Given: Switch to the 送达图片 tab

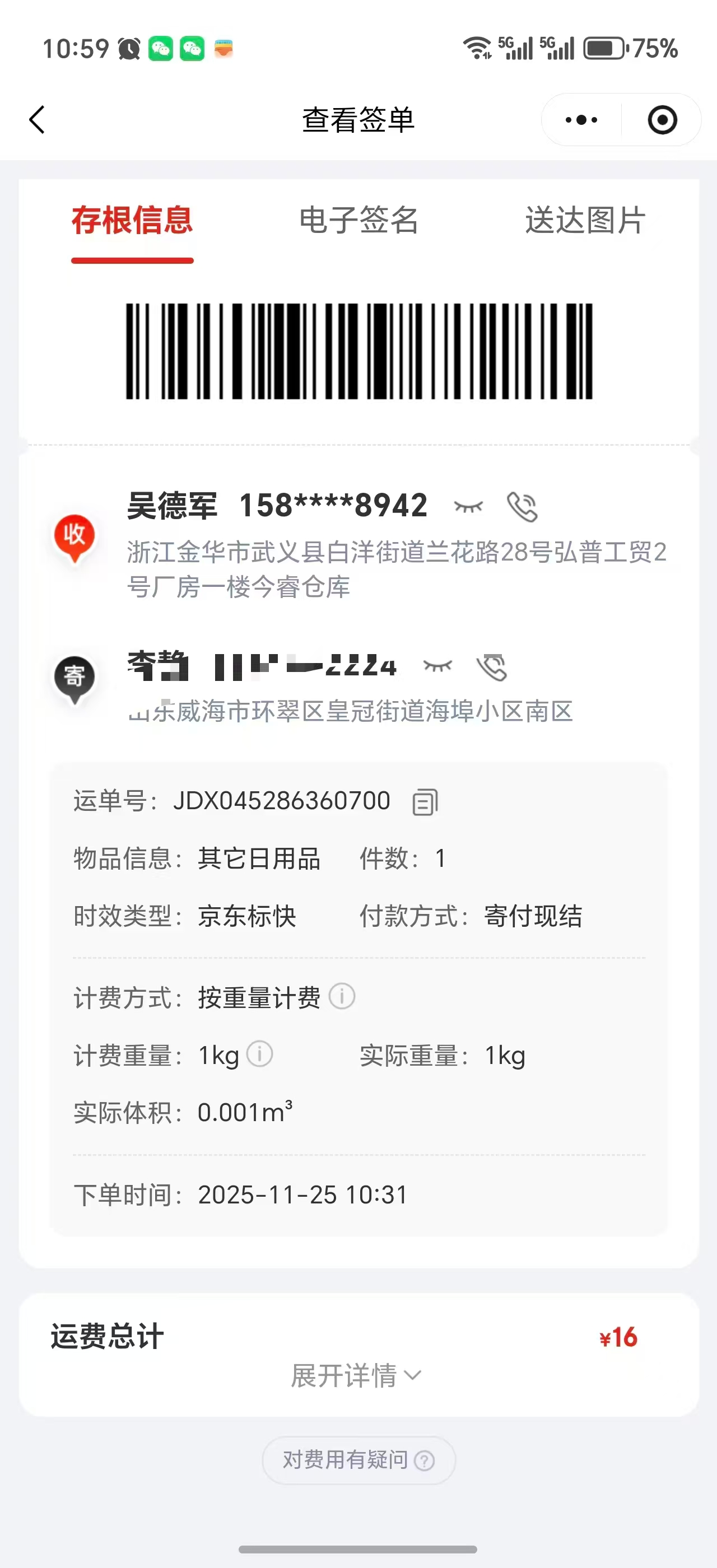Looking at the screenshot, I should pyautogui.click(x=585, y=220).
